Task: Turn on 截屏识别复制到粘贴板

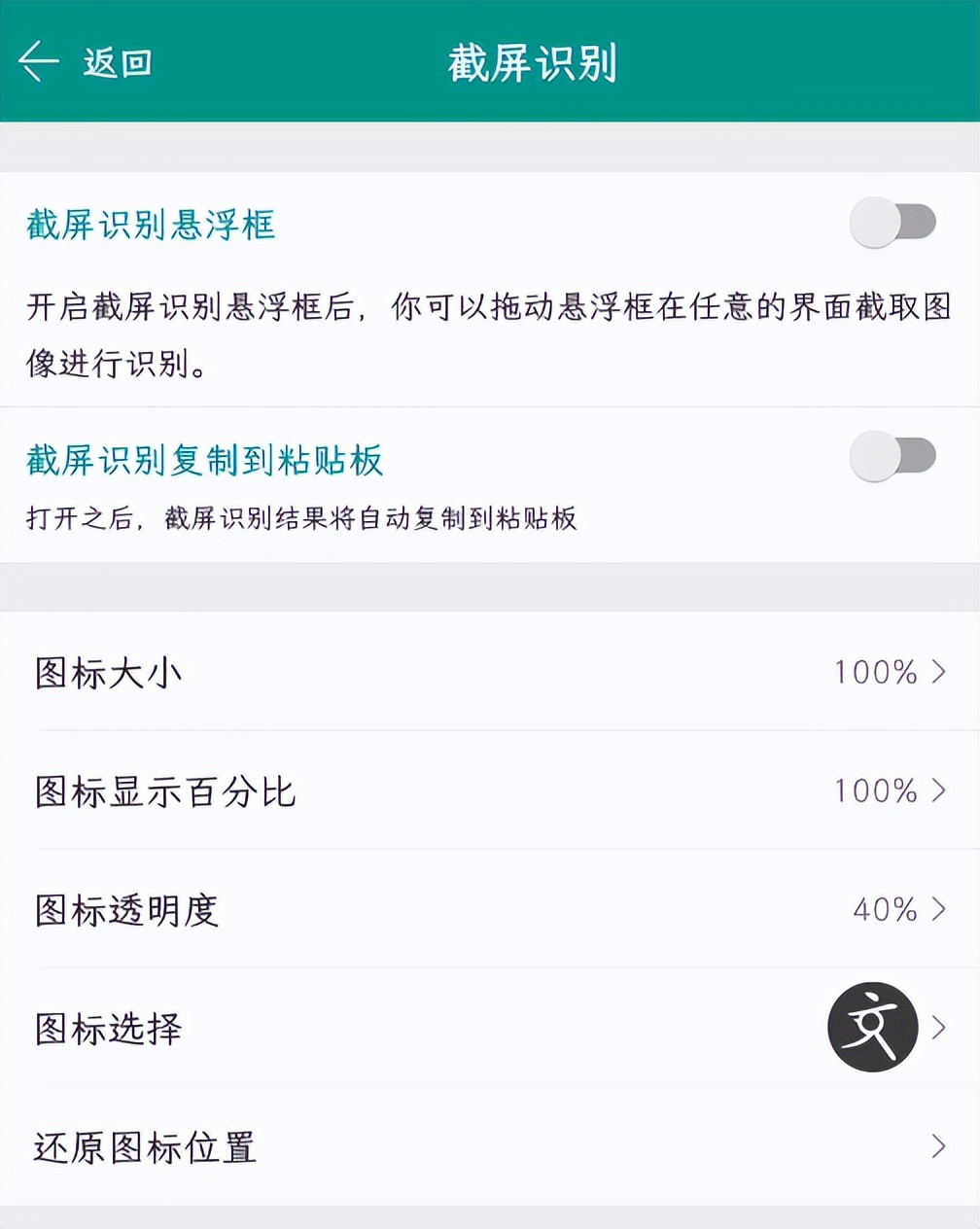Action: (892, 457)
